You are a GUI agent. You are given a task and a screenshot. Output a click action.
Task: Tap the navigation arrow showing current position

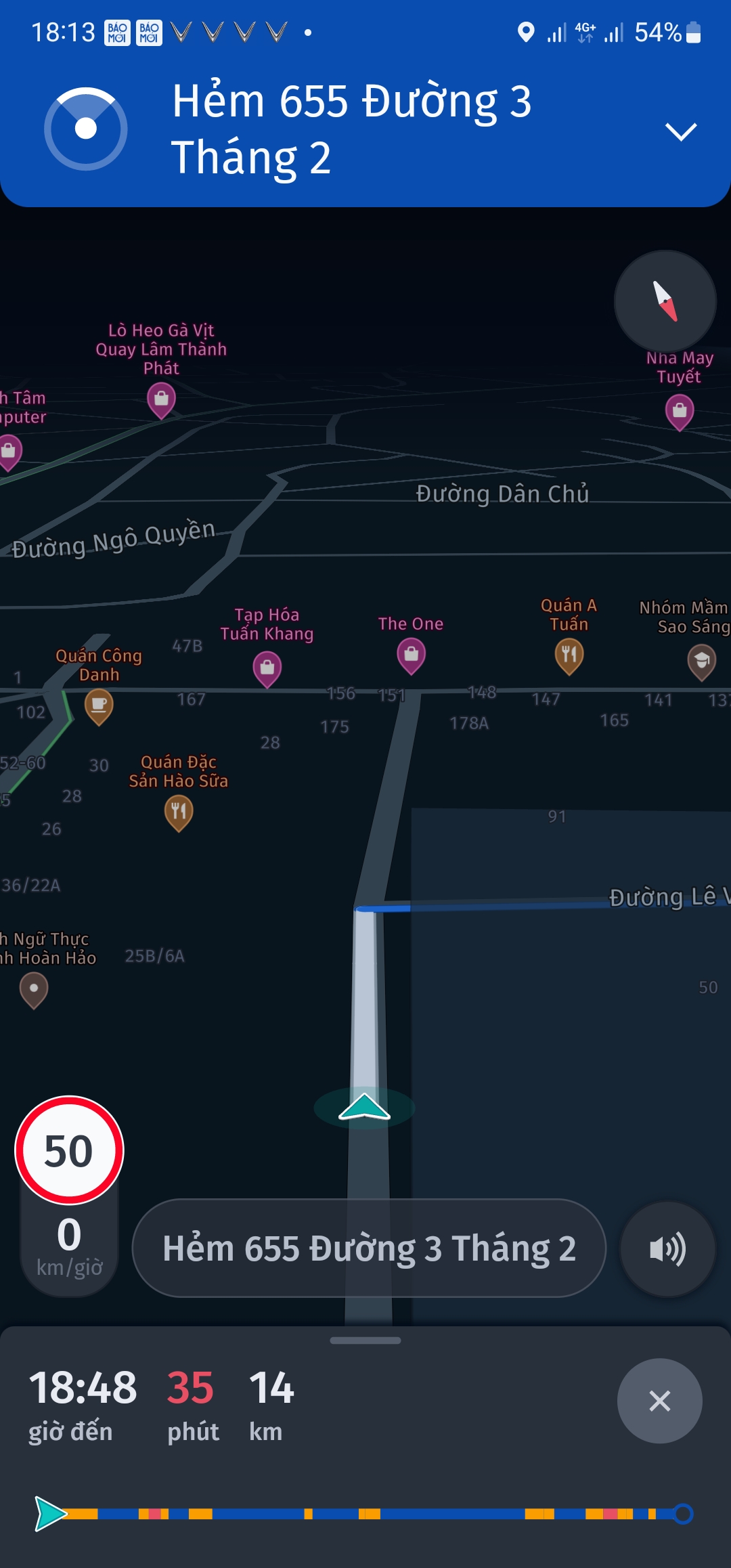pyautogui.click(x=365, y=1104)
